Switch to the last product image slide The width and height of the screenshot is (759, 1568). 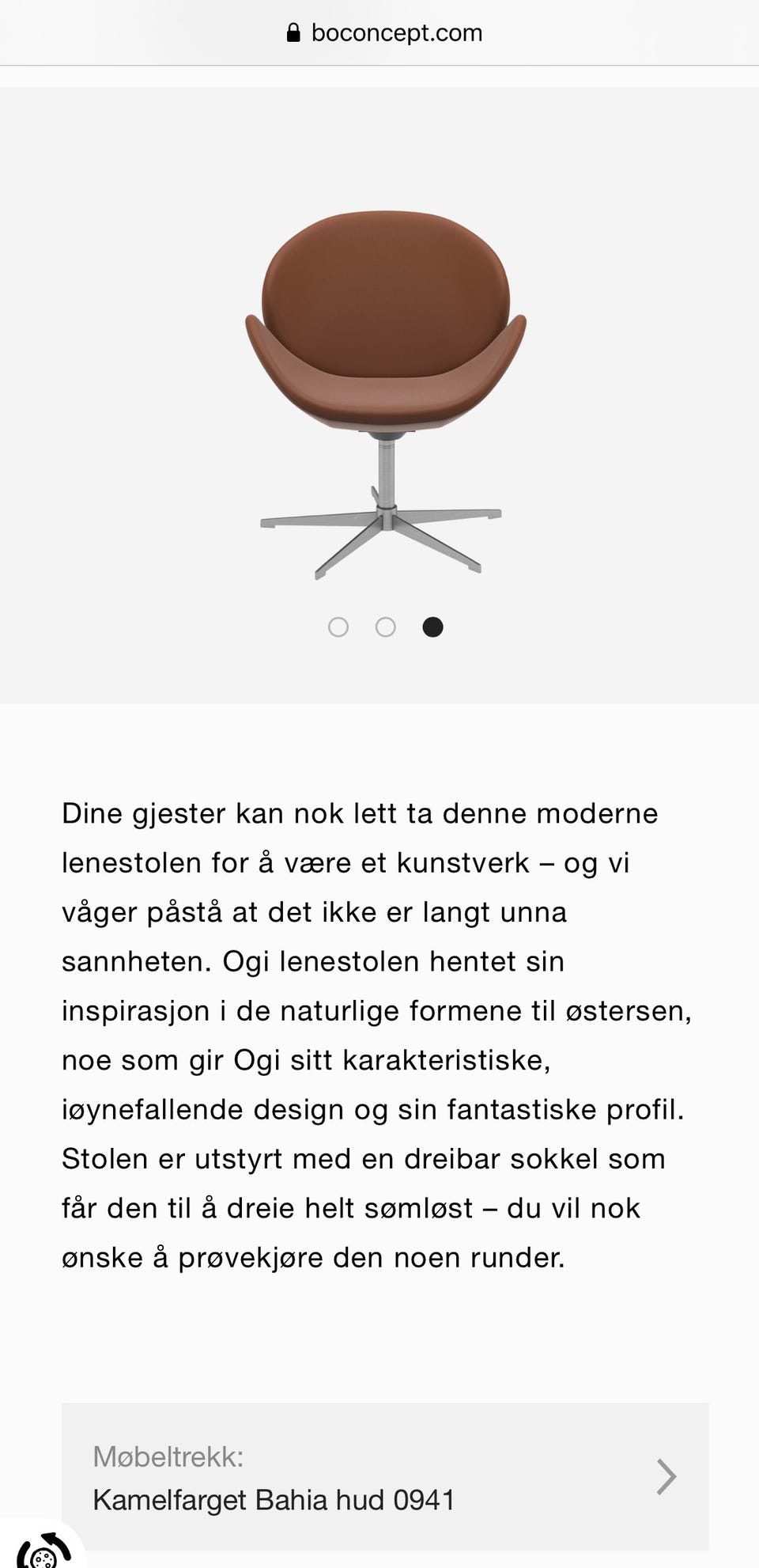coord(432,627)
